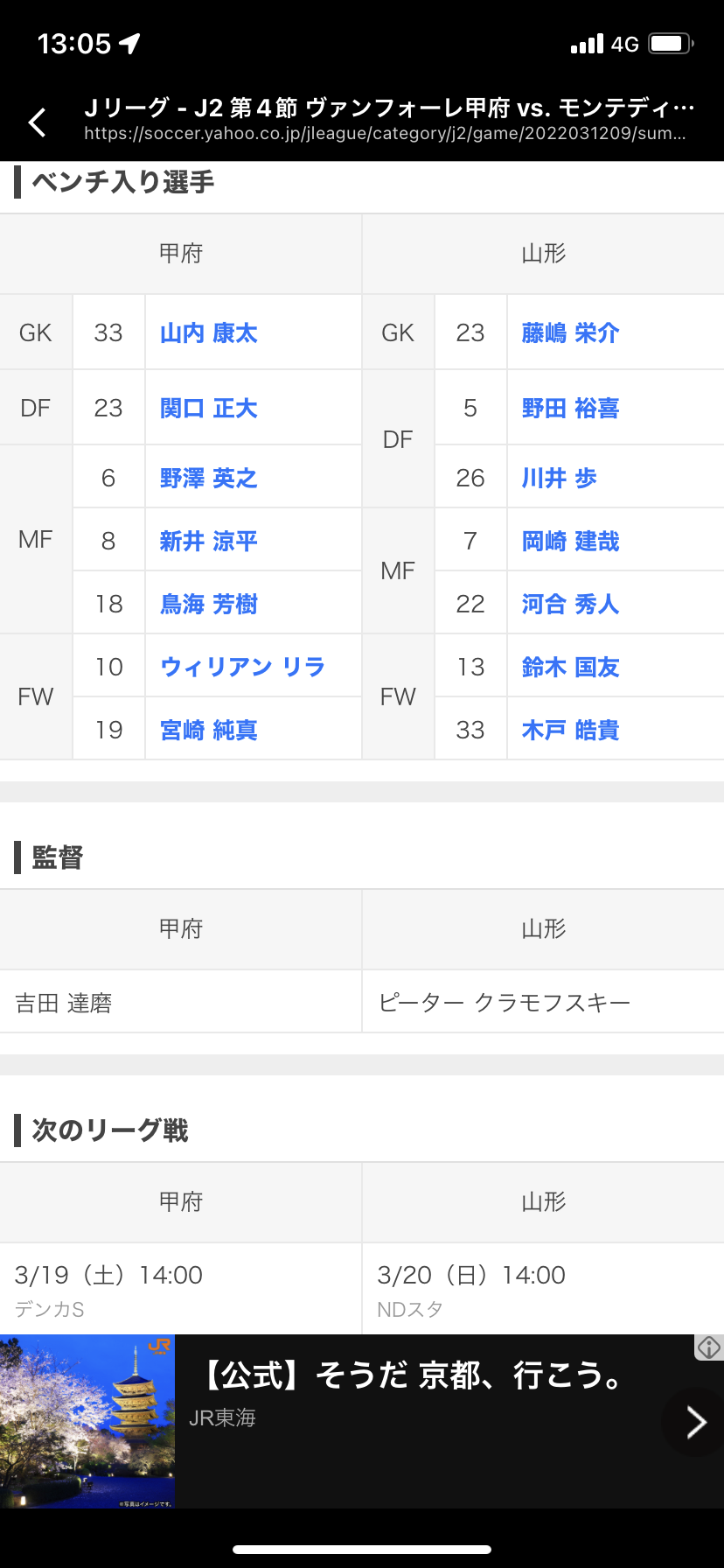Select player link 野田 裕喜
Screen dimensions: 724x1568
[x=570, y=409]
